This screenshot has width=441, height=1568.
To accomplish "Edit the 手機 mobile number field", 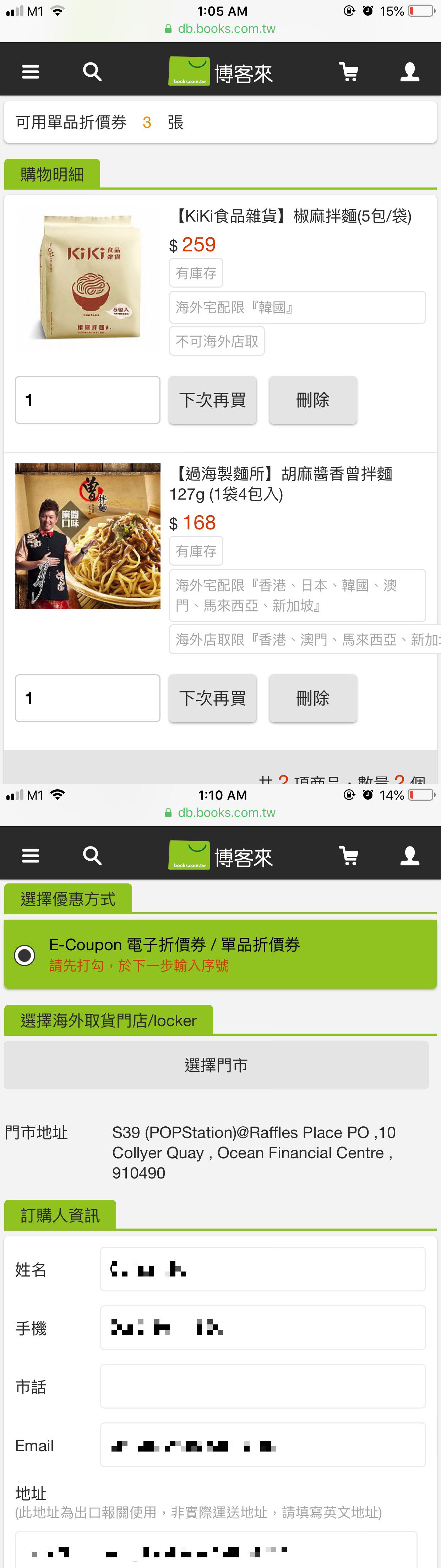I will pyautogui.click(x=262, y=1328).
